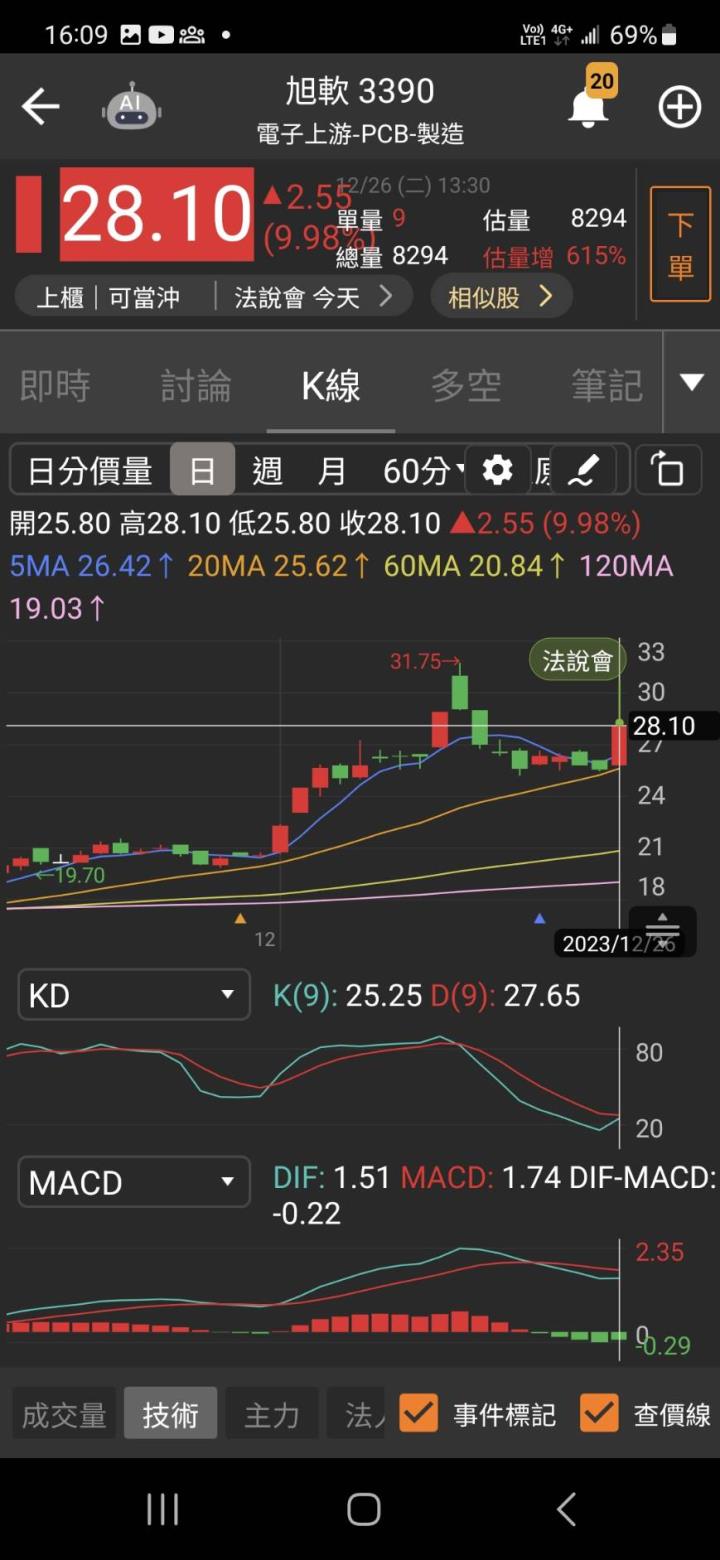This screenshot has height=1560, width=720.
Task: Open the 相似股 similar stocks chip
Action: point(500,297)
